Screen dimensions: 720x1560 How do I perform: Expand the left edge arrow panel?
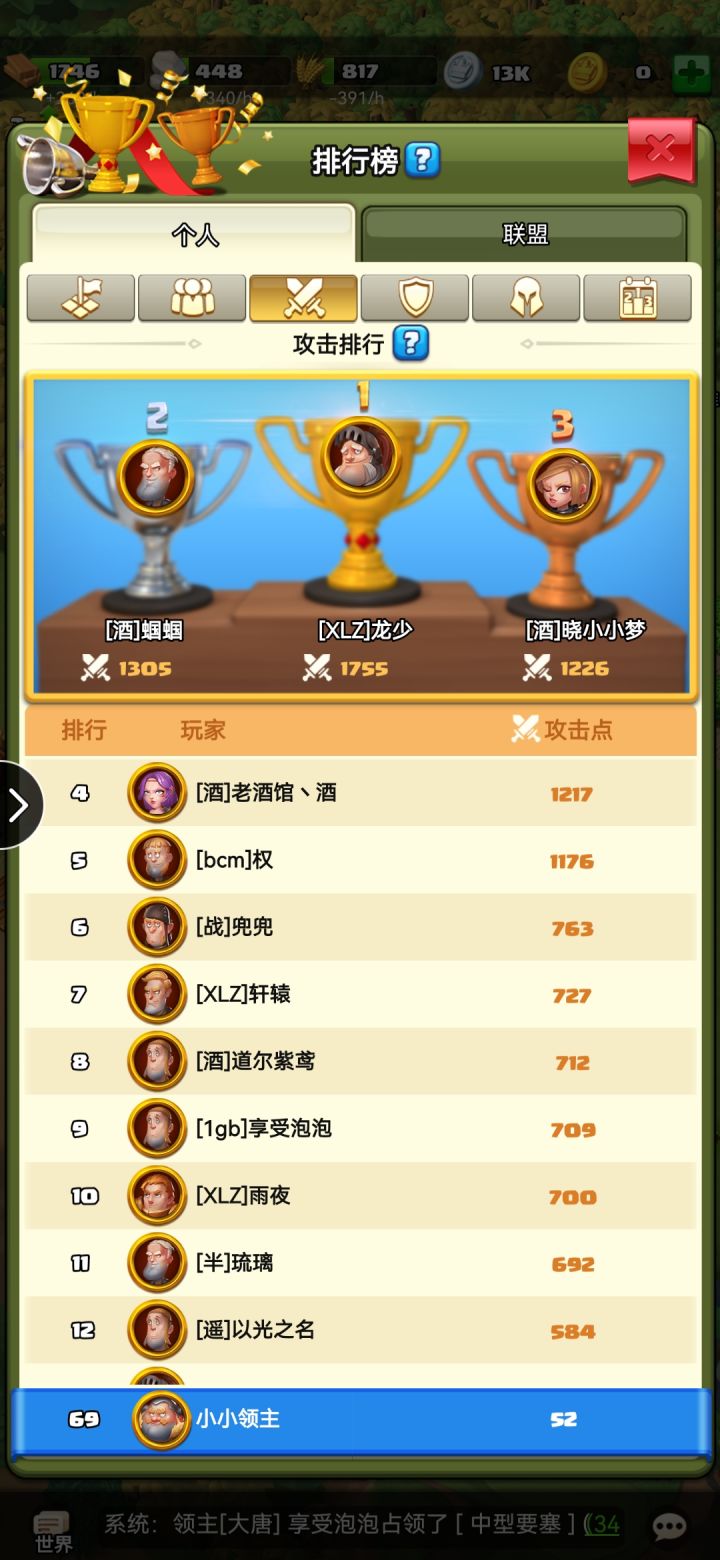click(x=20, y=803)
